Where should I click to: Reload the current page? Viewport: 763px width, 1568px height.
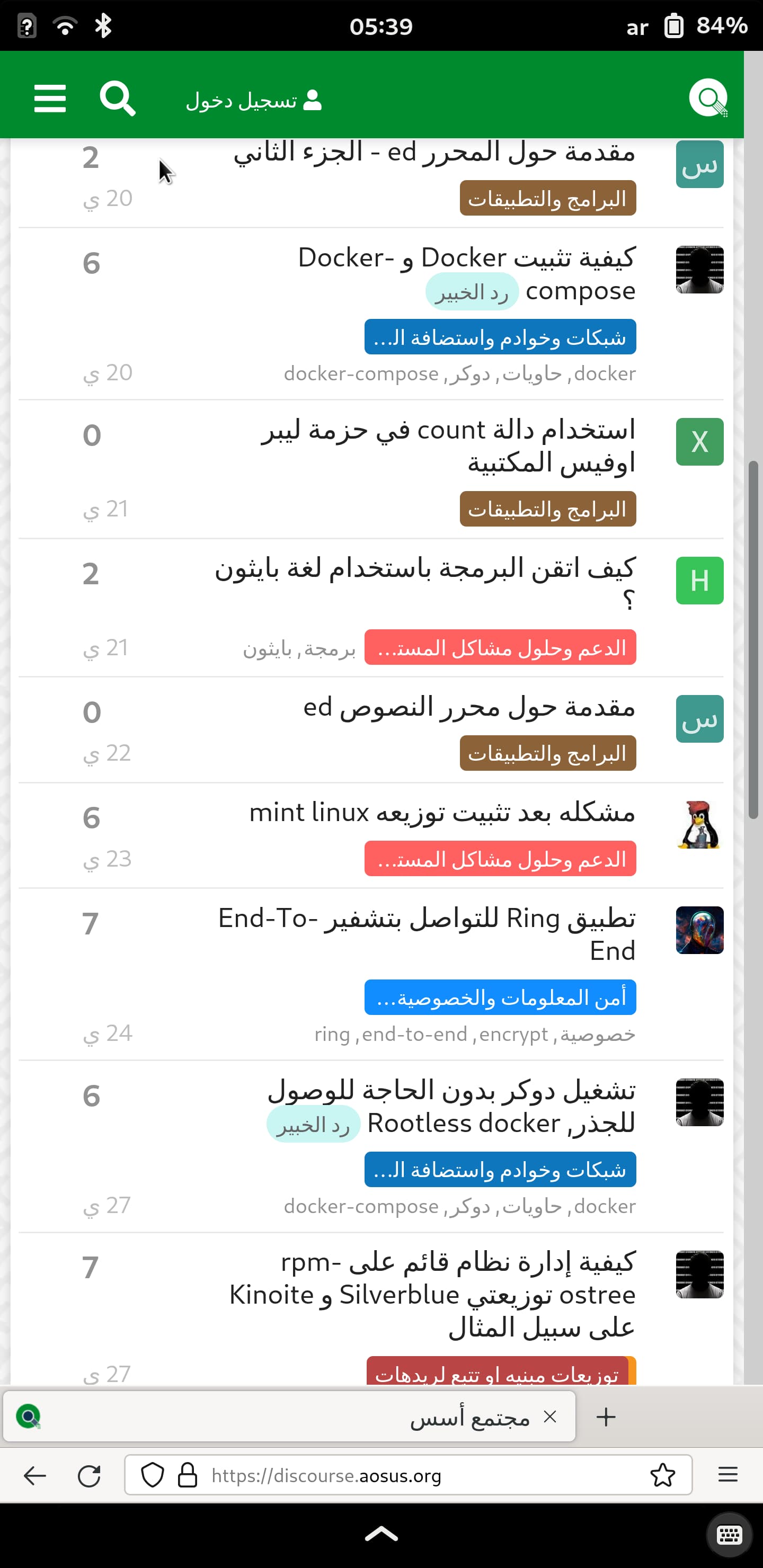[90, 1475]
